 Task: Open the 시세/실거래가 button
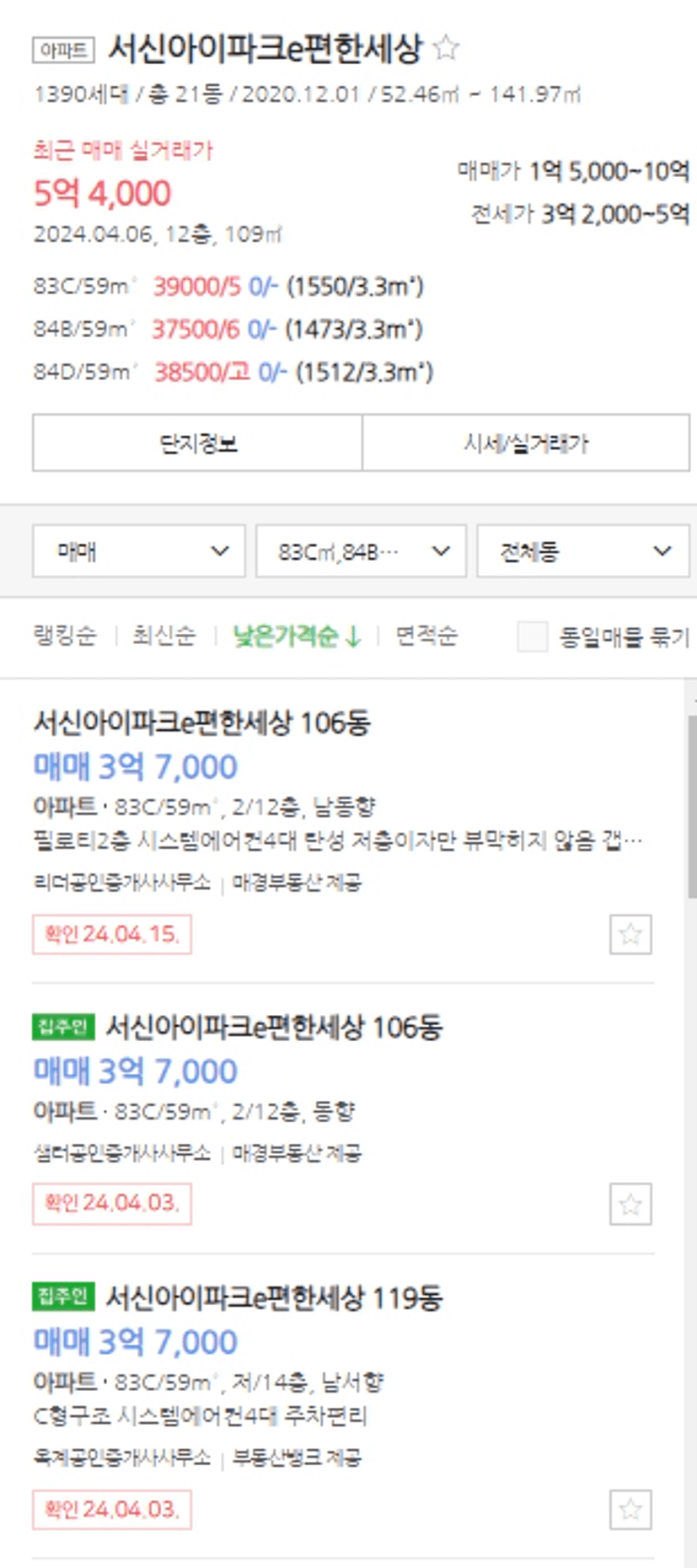[x=526, y=443]
